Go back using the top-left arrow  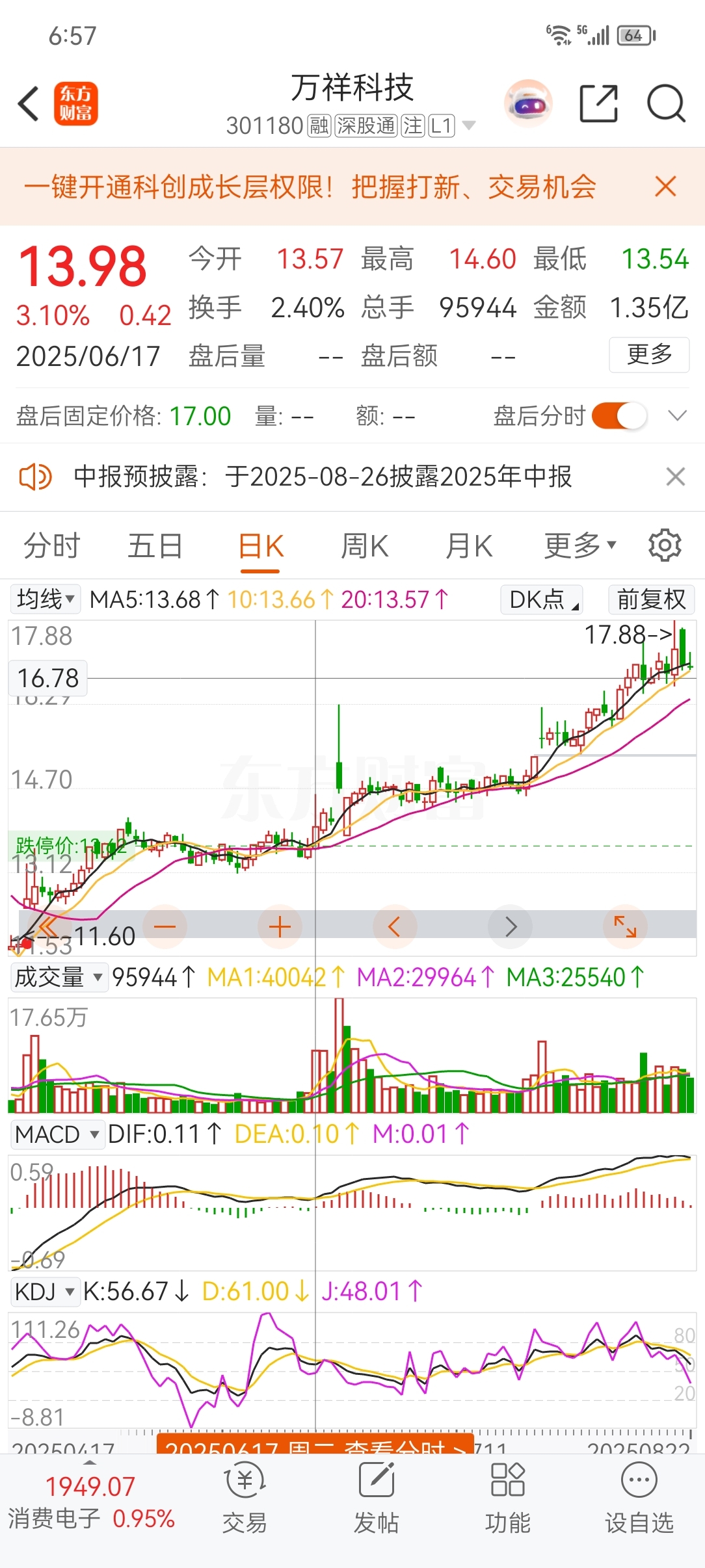[x=29, y=103]
